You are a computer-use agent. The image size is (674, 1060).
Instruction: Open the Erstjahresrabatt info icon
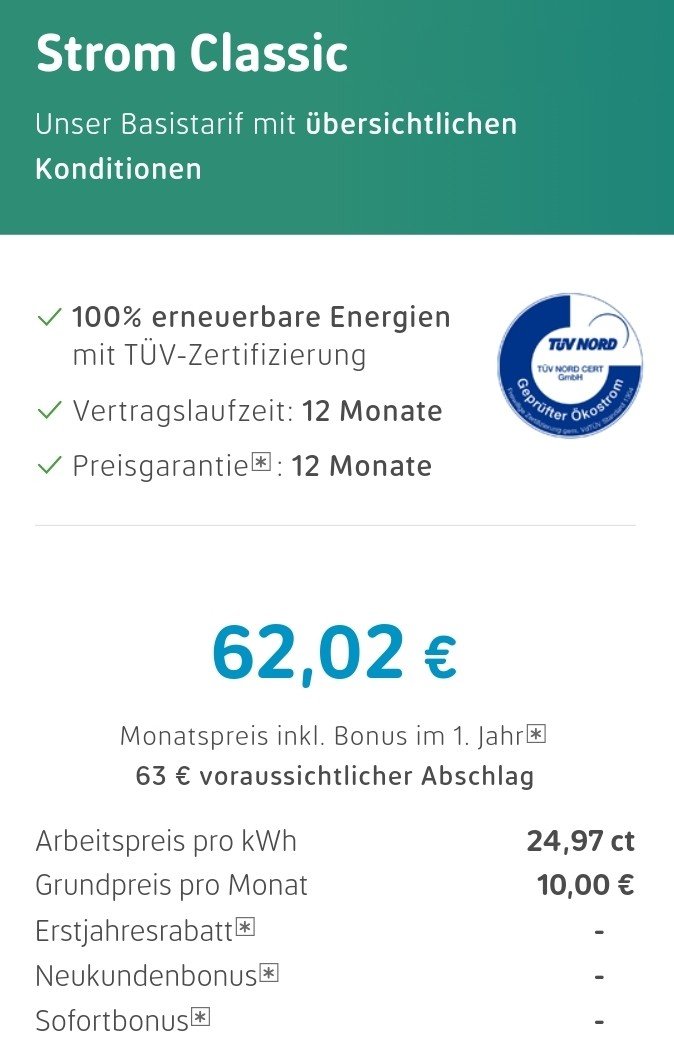[x=245, y=928]
